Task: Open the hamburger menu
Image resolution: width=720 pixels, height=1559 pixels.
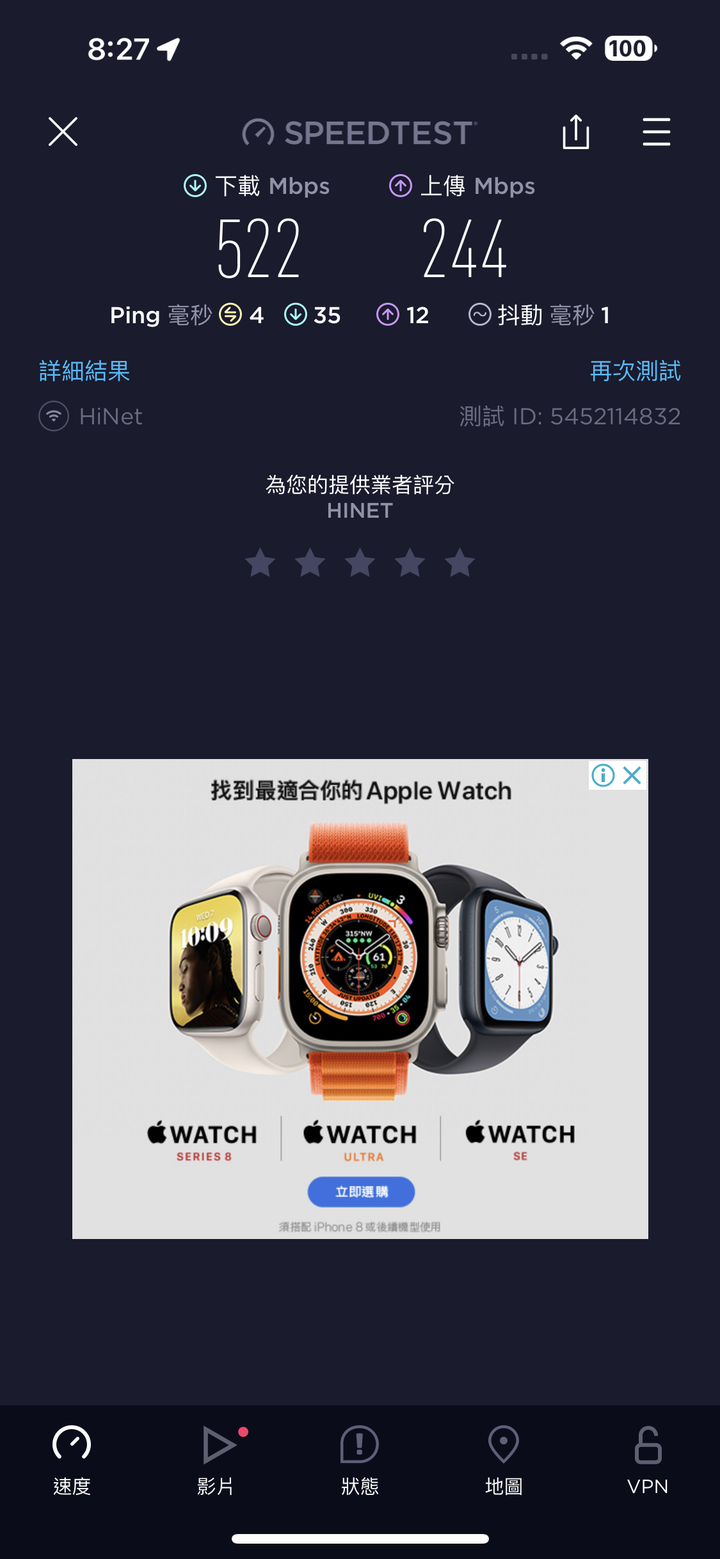Action: pyautogui.click(x=656, y=132)
